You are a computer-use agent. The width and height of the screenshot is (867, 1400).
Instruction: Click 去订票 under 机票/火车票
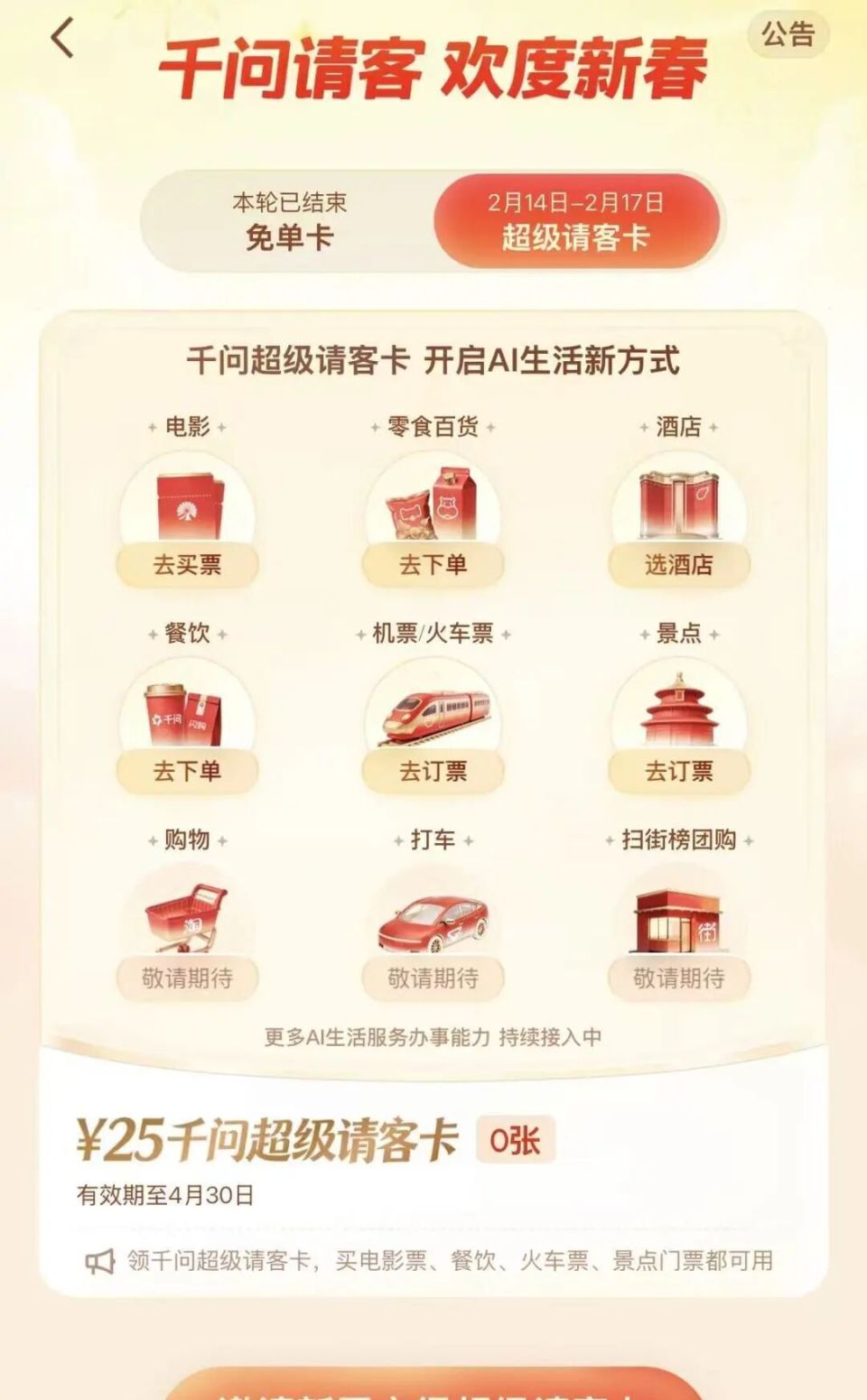pyautogui.click(x=433, y=772)
